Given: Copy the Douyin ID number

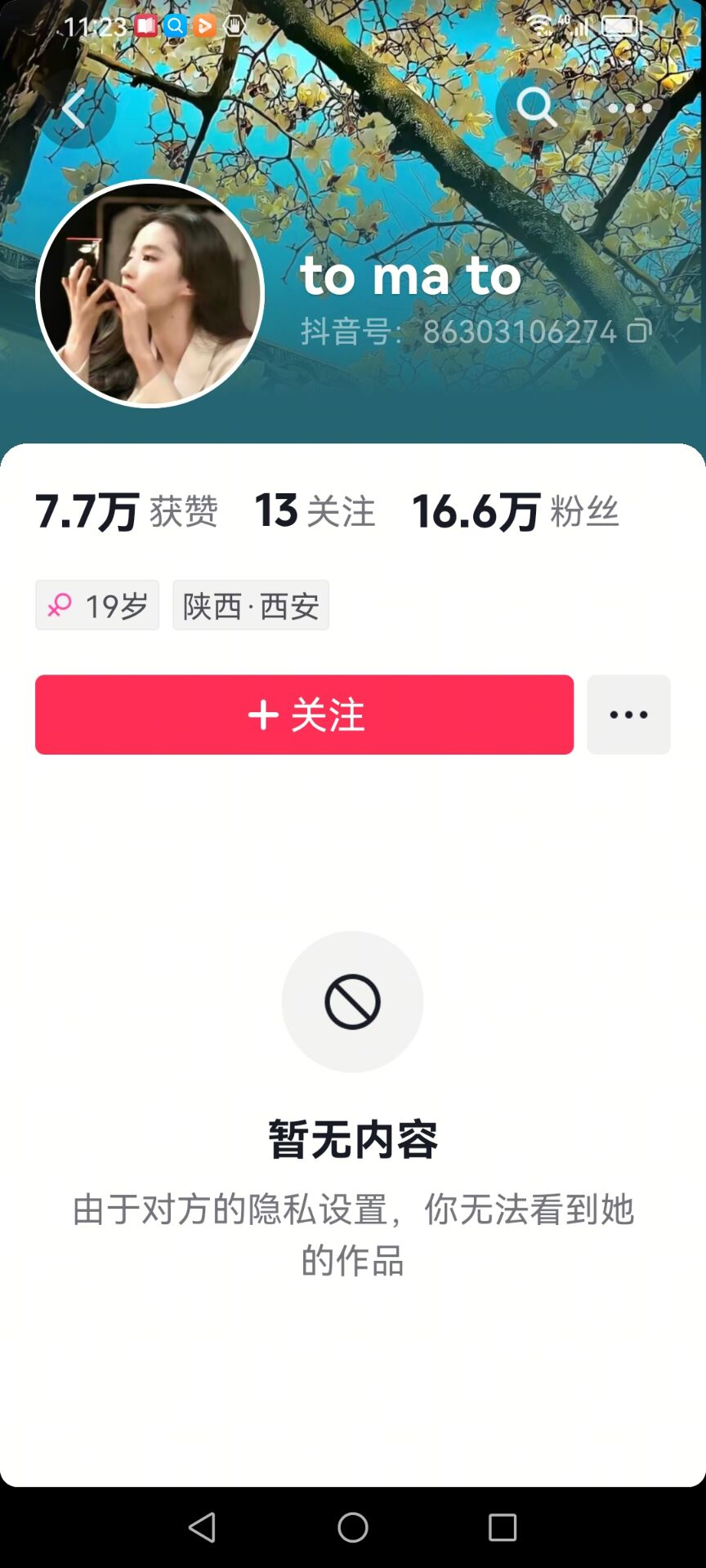Looking at the screenshot, I should coord(639,331).
